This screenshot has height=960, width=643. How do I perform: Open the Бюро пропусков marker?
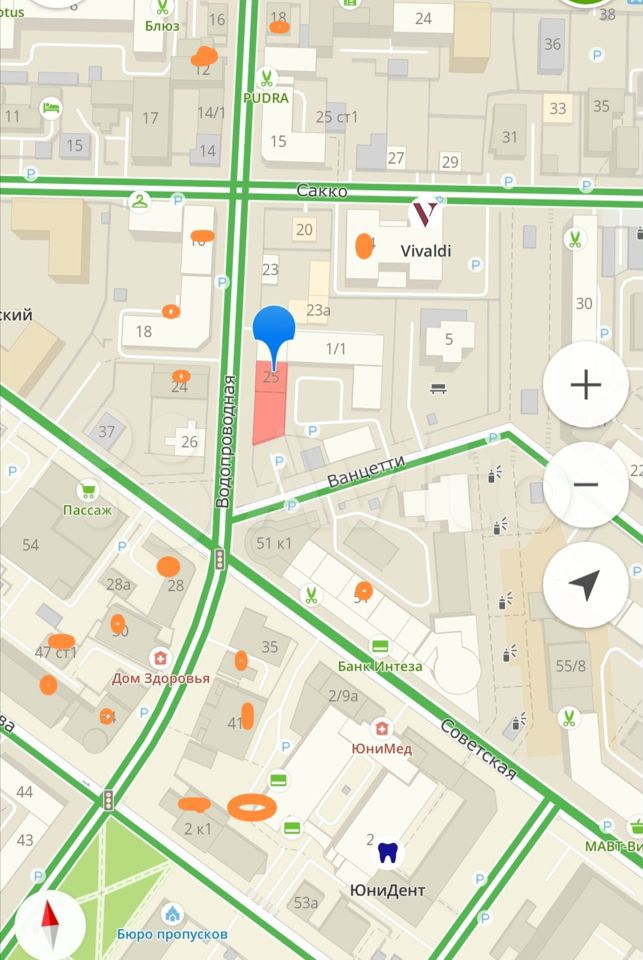(172, 913)
